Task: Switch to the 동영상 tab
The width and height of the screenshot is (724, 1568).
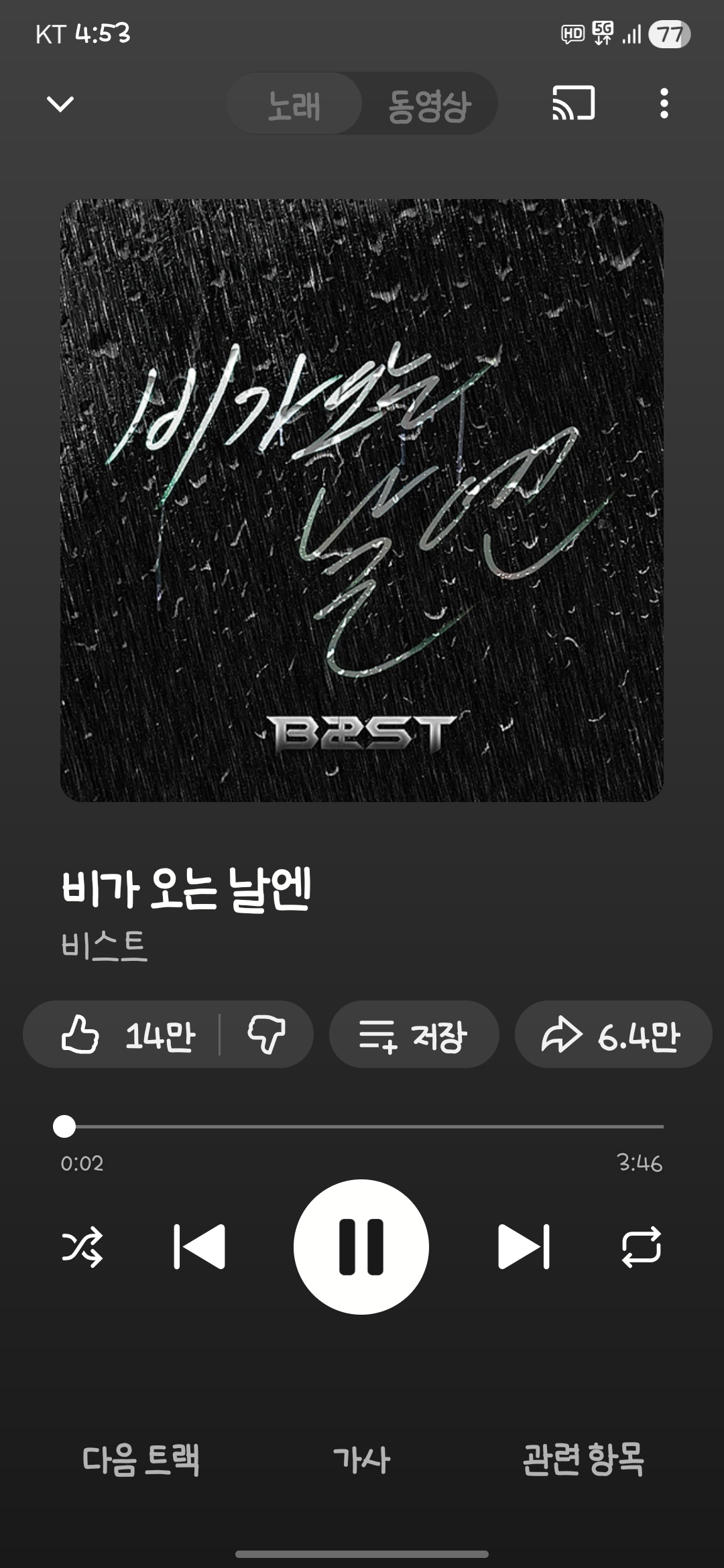Action: [x=429, y=105]
